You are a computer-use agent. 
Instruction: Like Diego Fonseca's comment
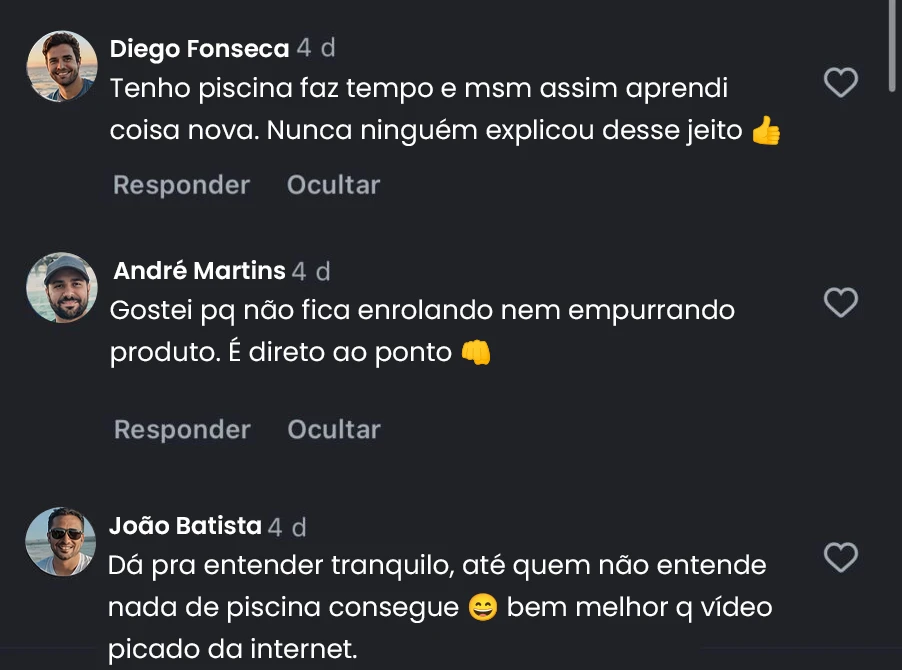click(x=840, y=83)
